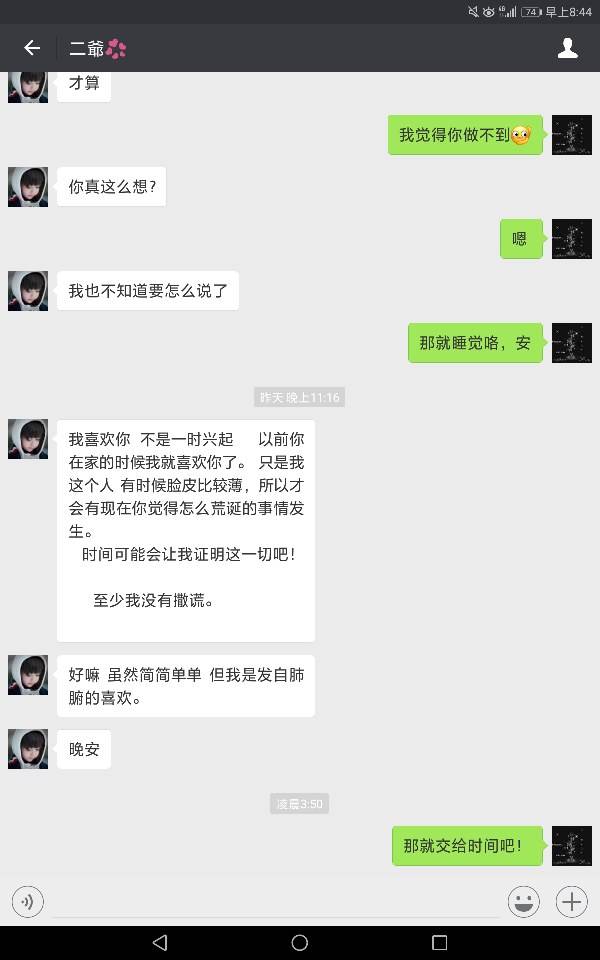Image resolution: width=600 pixels, height=960 pixels.
Task: Open the emoji picker
Action: pyautogui.click(x=523, y=901)
